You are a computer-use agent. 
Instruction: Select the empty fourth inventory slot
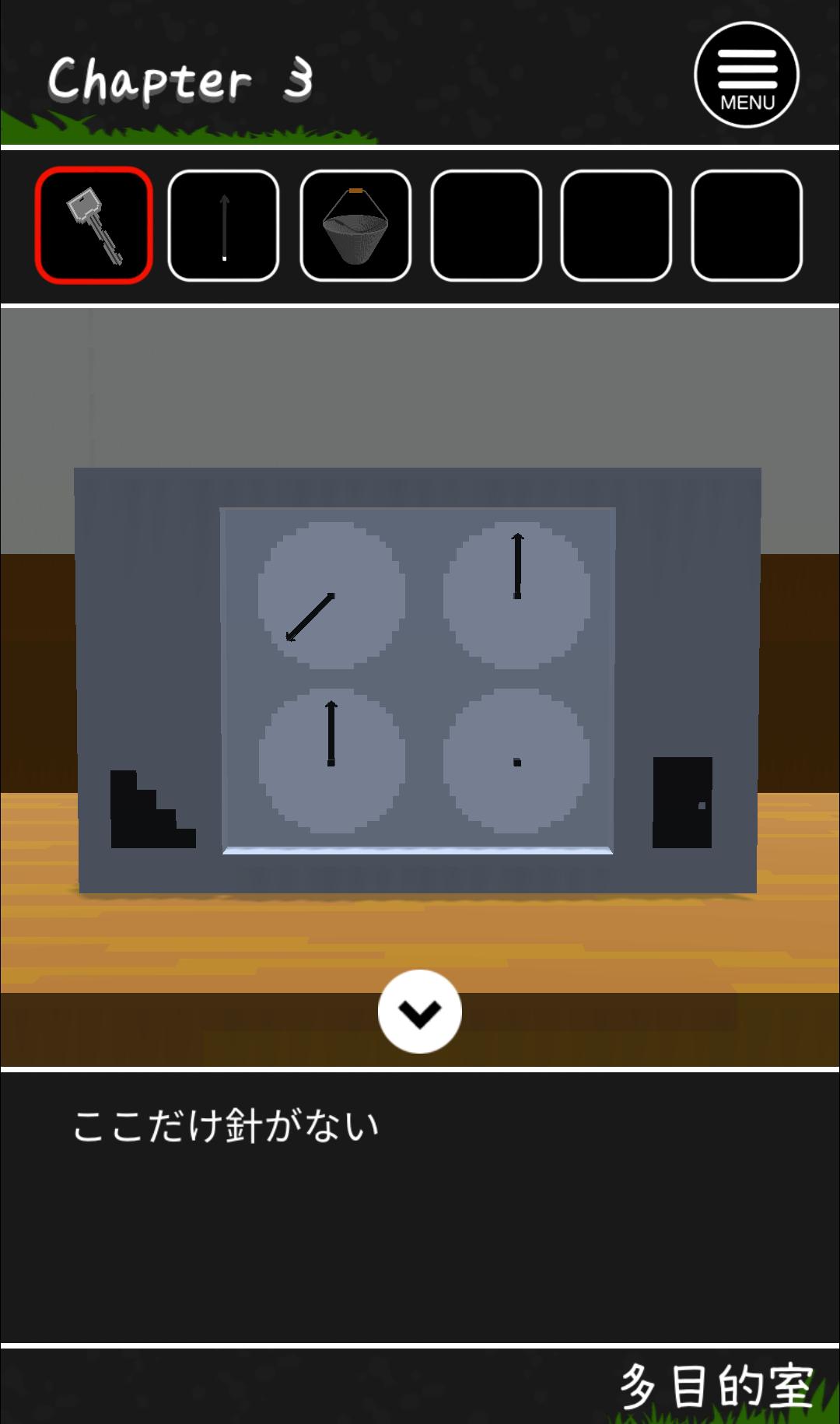pyautogui.click(x=486, y=226)
